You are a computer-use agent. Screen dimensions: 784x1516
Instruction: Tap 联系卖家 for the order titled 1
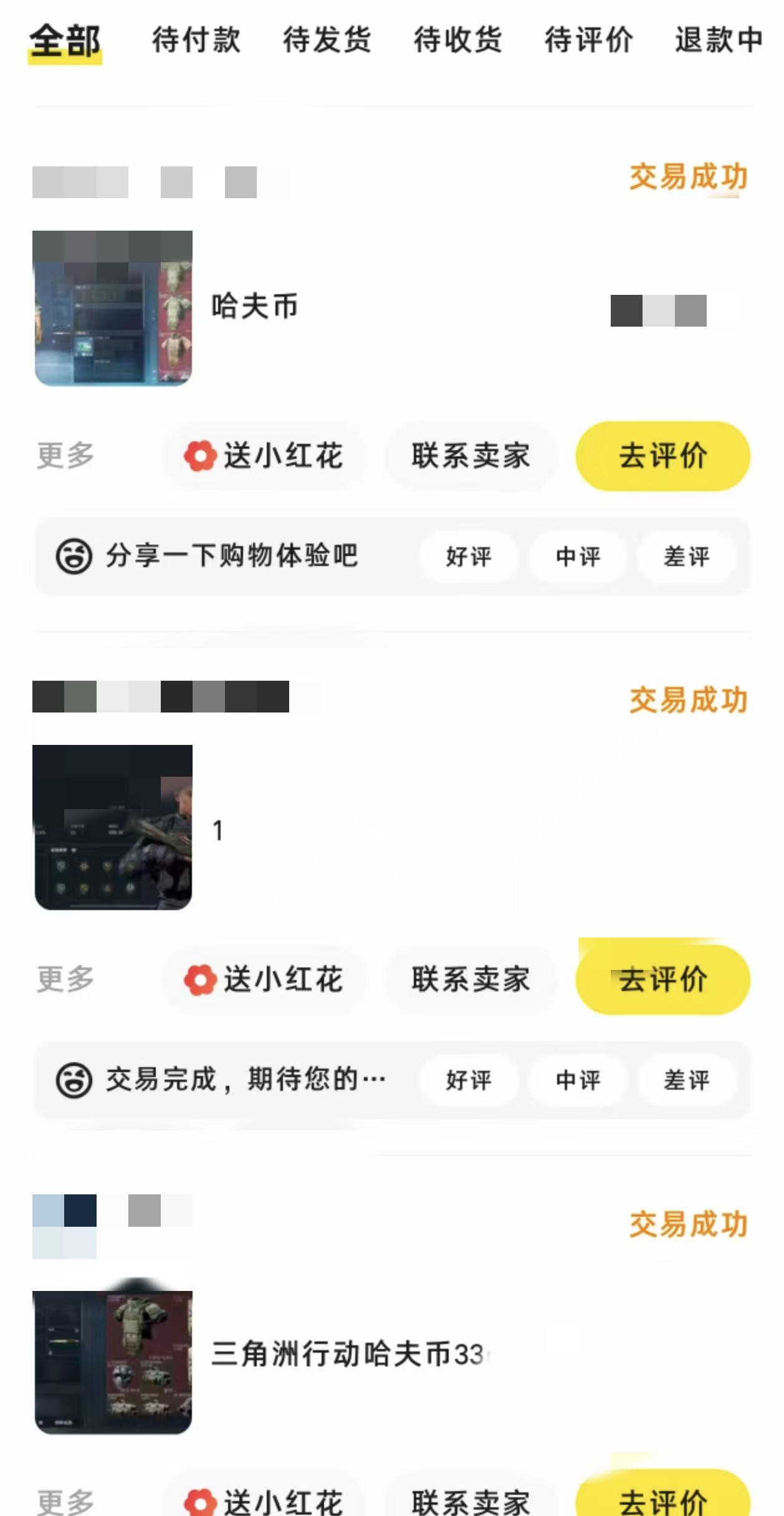coord(471,979)
